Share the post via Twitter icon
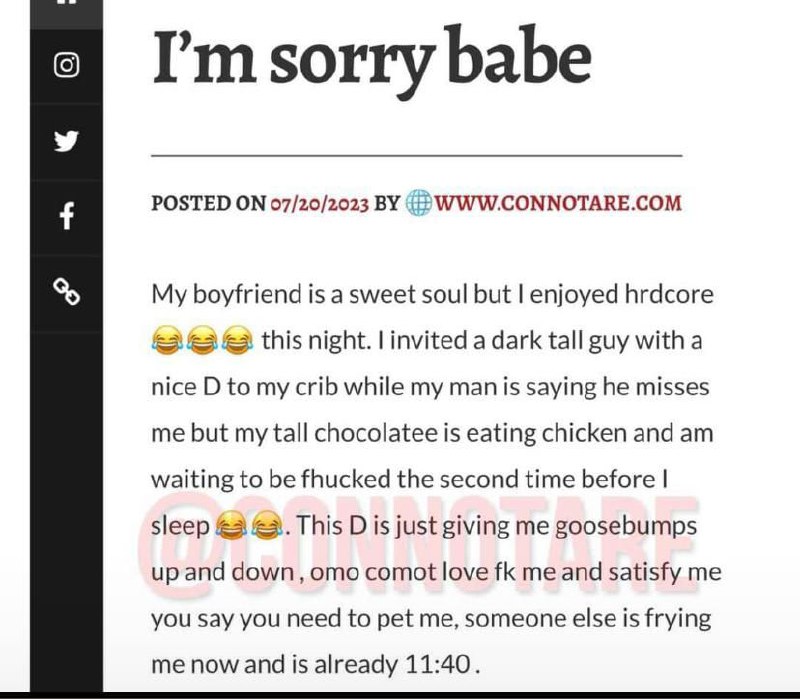The height and width of the screenshot is (699, 800). point(66,141)
